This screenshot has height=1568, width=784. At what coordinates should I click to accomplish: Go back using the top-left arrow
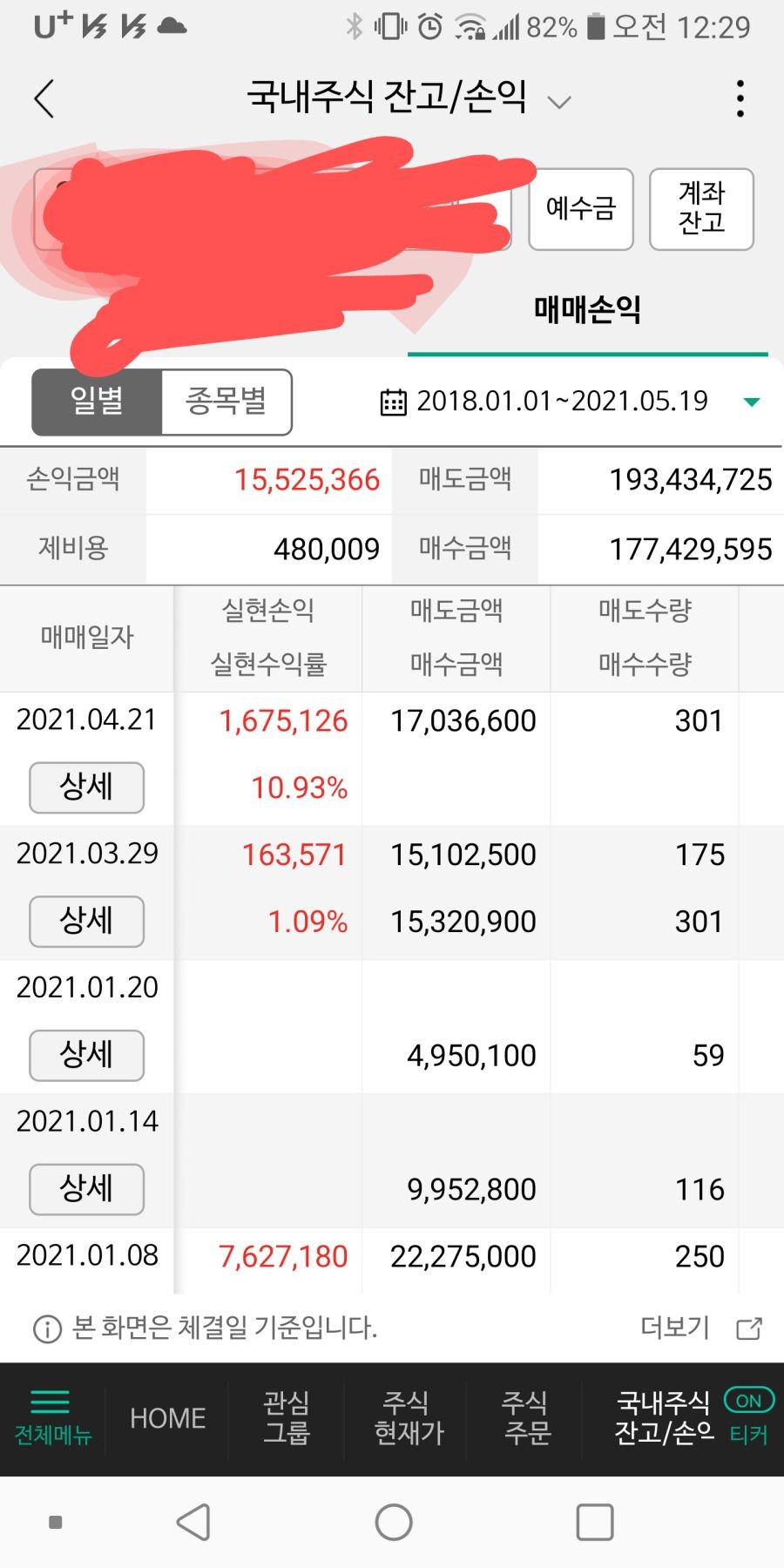click(44, 98)
